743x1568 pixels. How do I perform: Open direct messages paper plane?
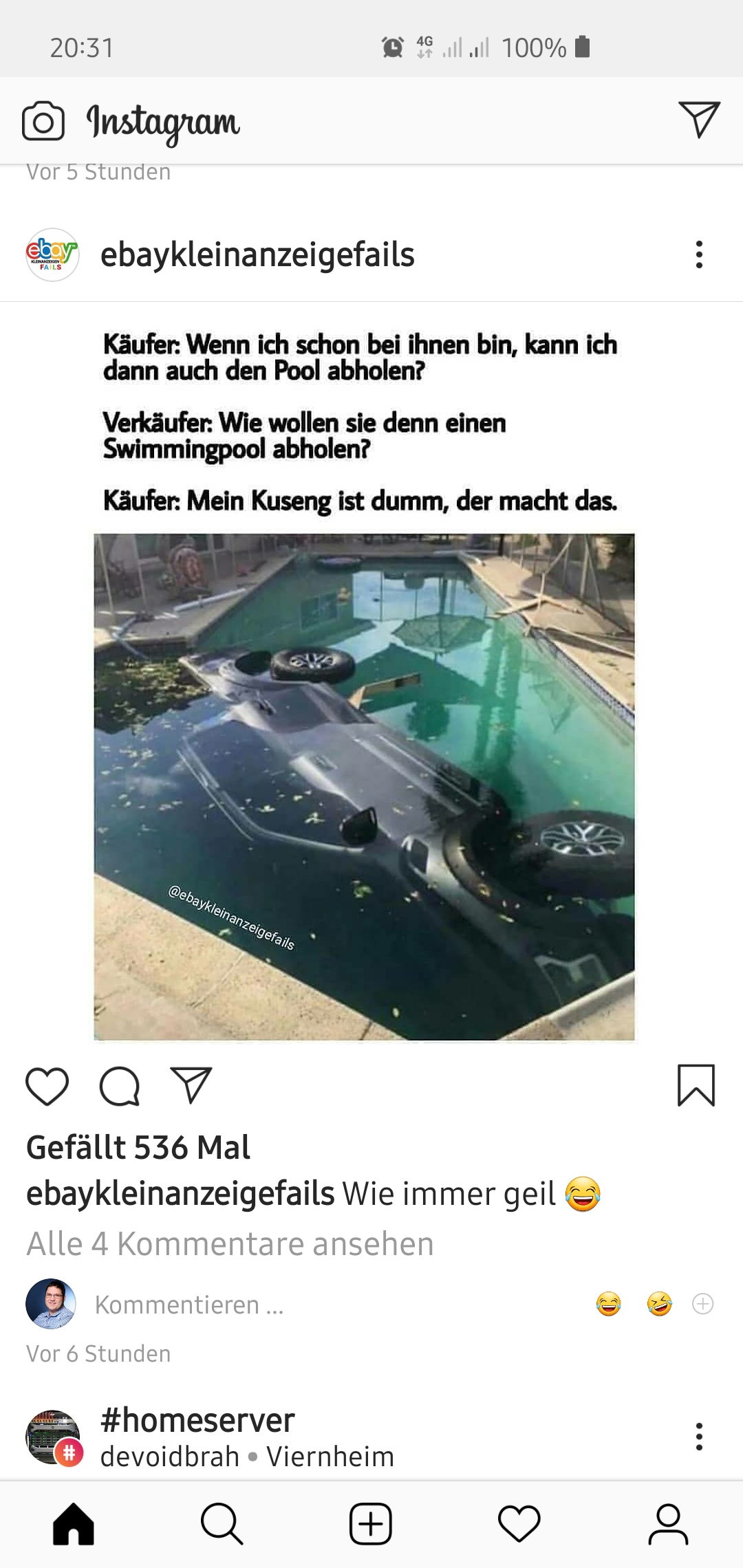click(699, 119)
